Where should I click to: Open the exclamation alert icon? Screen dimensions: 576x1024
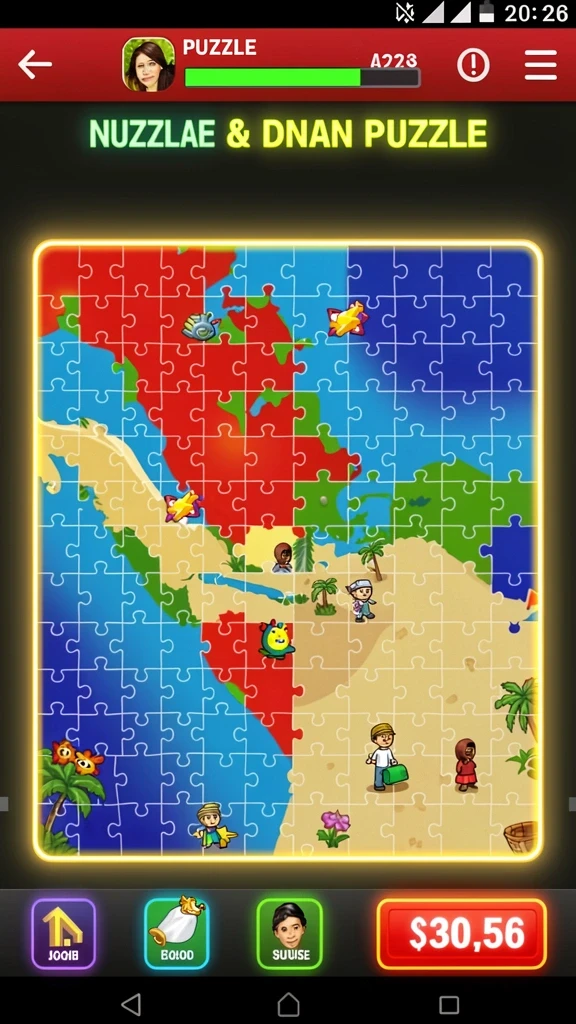pos(473,65)
